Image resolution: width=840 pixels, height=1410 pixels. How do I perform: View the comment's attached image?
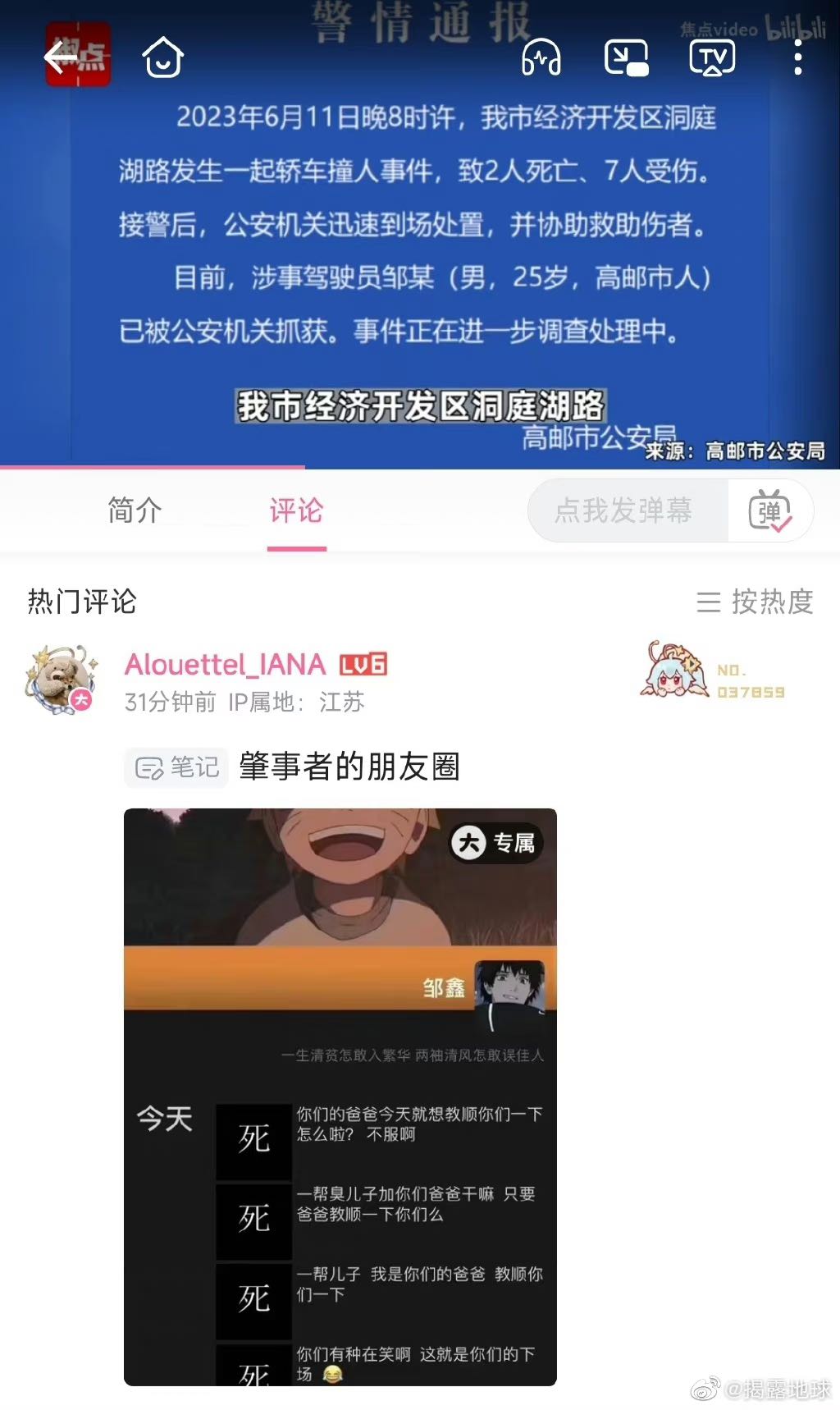tap(340, 1096)
